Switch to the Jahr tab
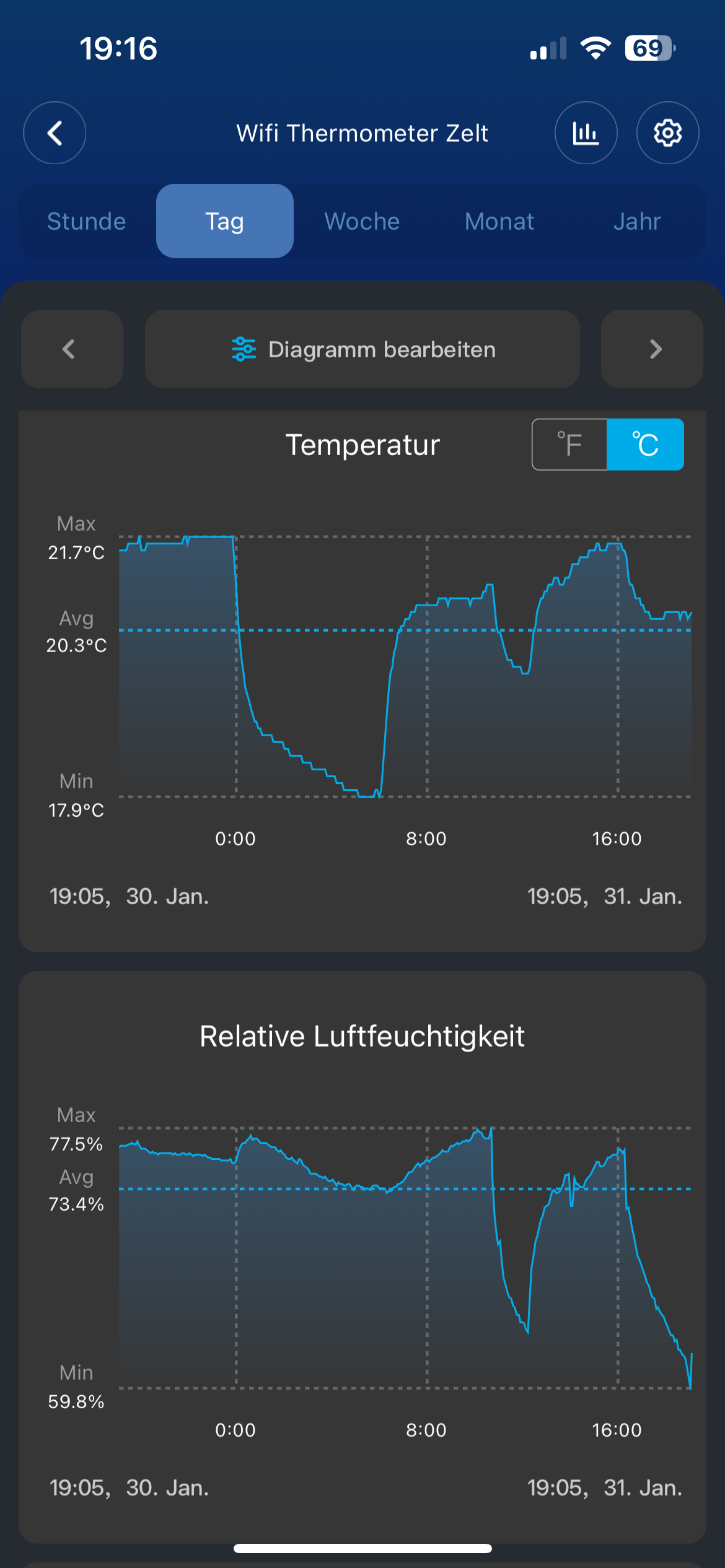 [x=637, y=221]
